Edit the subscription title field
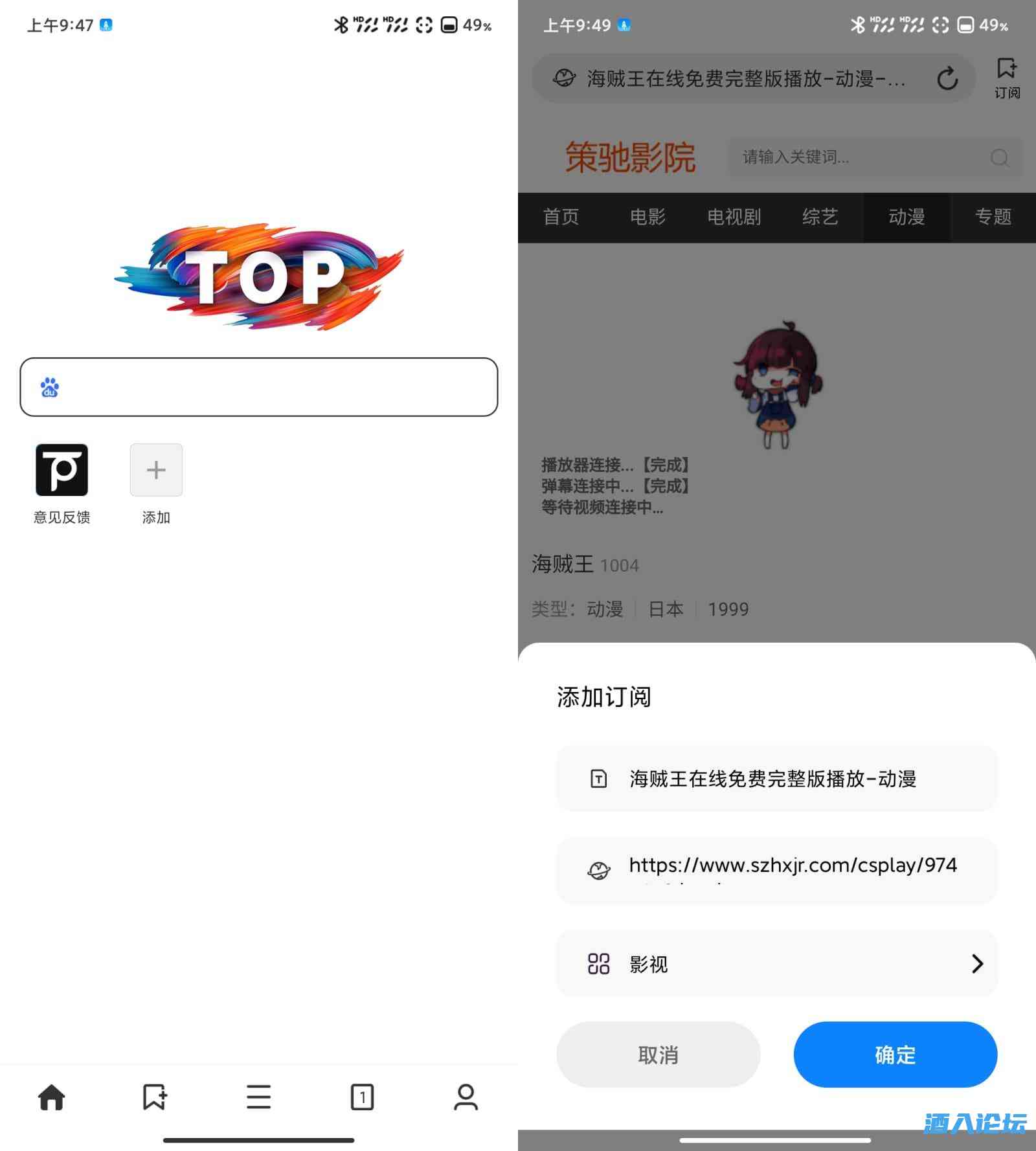 [x=776, y=779]
